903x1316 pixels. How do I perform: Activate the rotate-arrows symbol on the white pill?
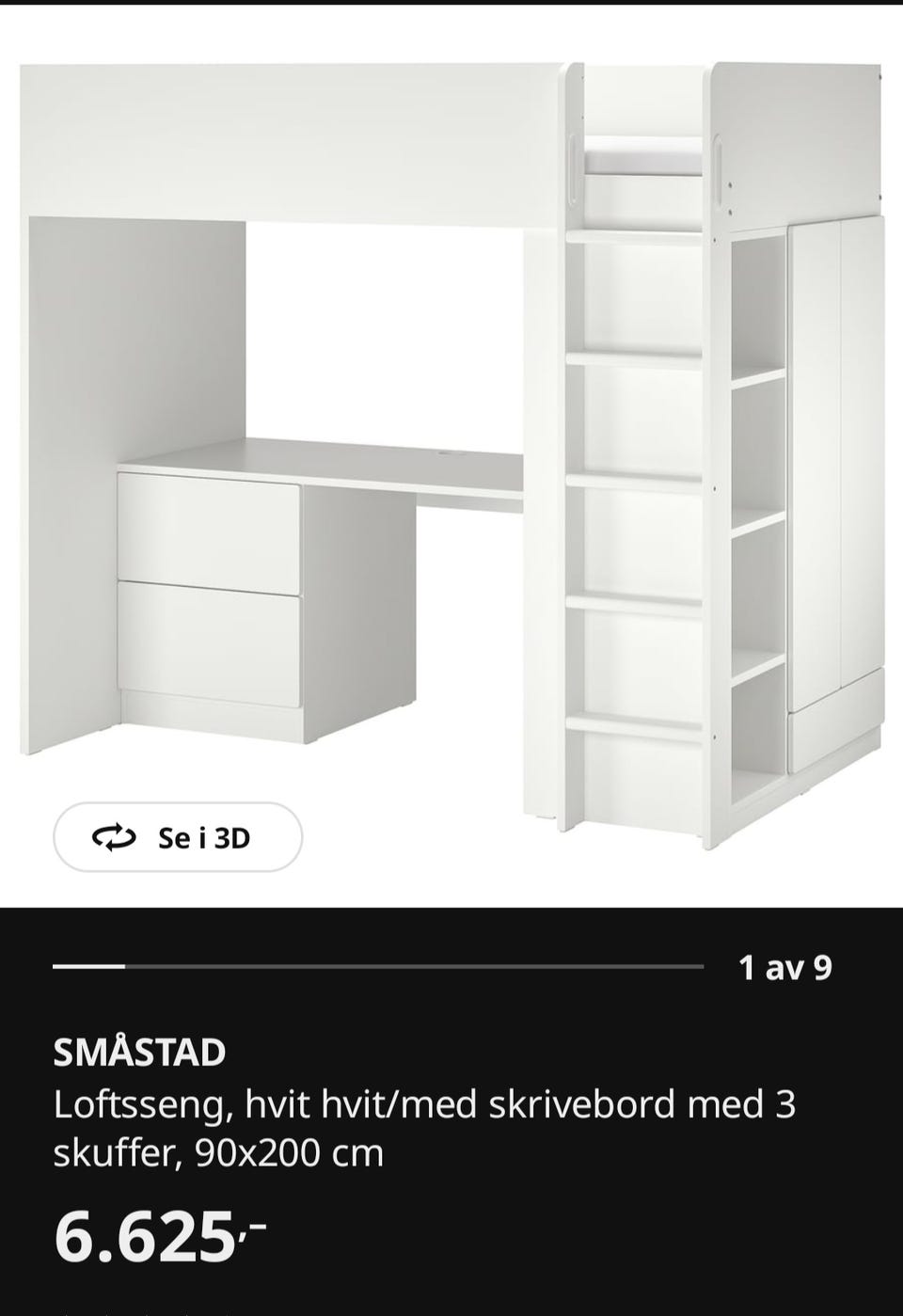click(115, 839)
